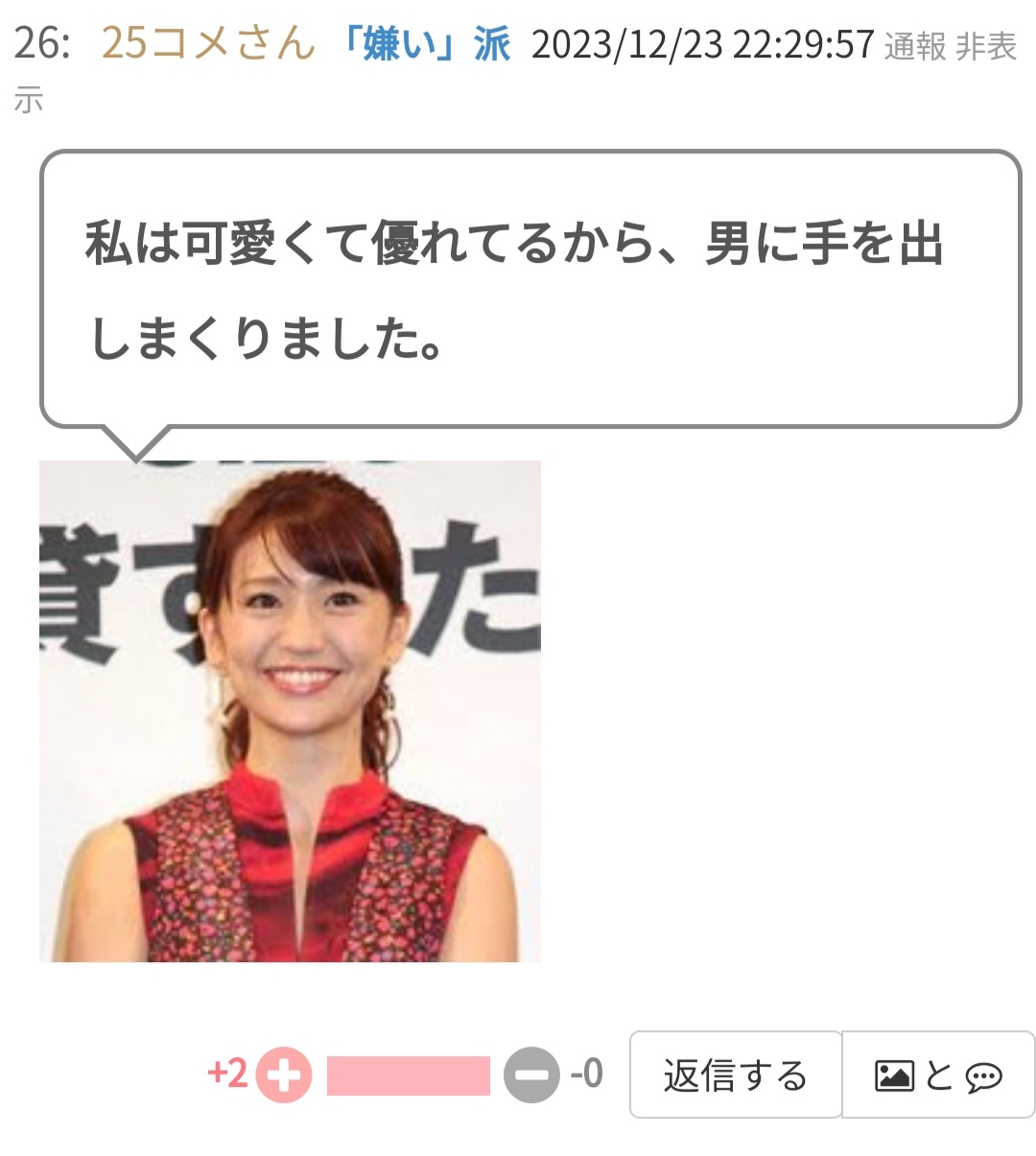Reply with an image and comment
This screenshot has height=1156, width=1036.
pyautogui.click(x=938, y=1075)
